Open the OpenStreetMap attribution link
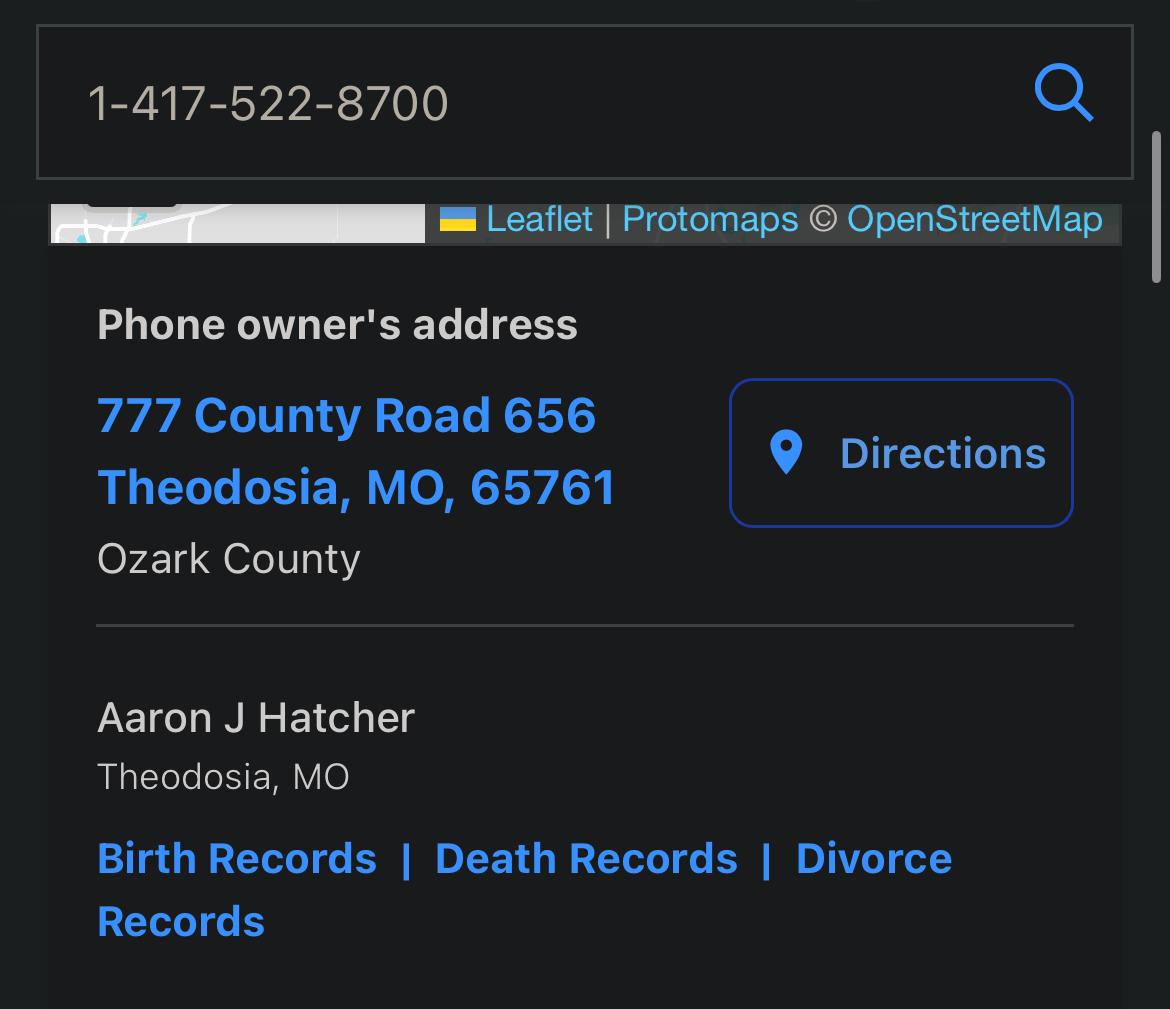Viewport: 1170px width, 1009px height. pos(974,219)
